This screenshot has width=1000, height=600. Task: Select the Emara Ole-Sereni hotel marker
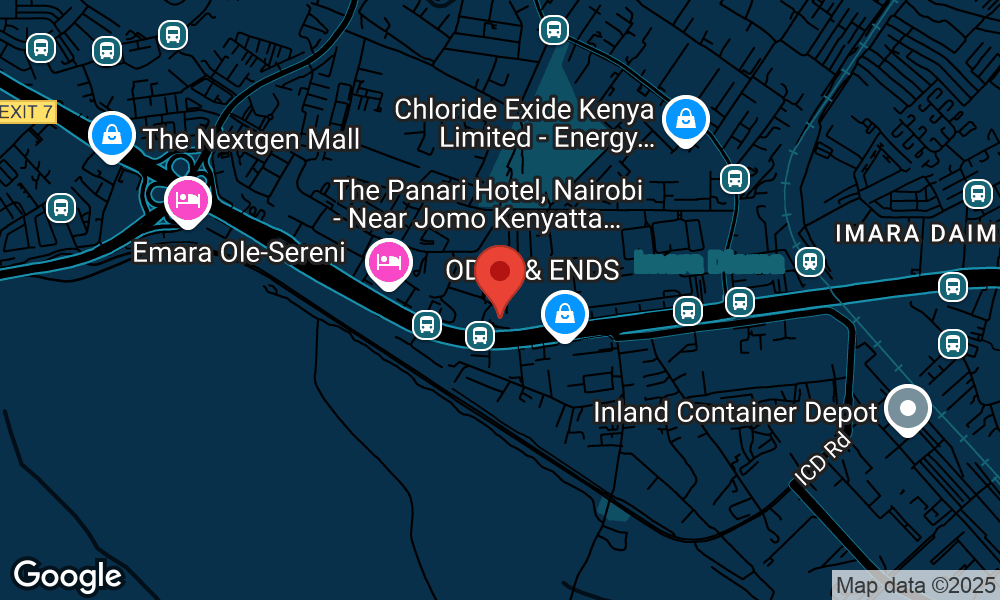pyautogui.click(x=187, y=200)
